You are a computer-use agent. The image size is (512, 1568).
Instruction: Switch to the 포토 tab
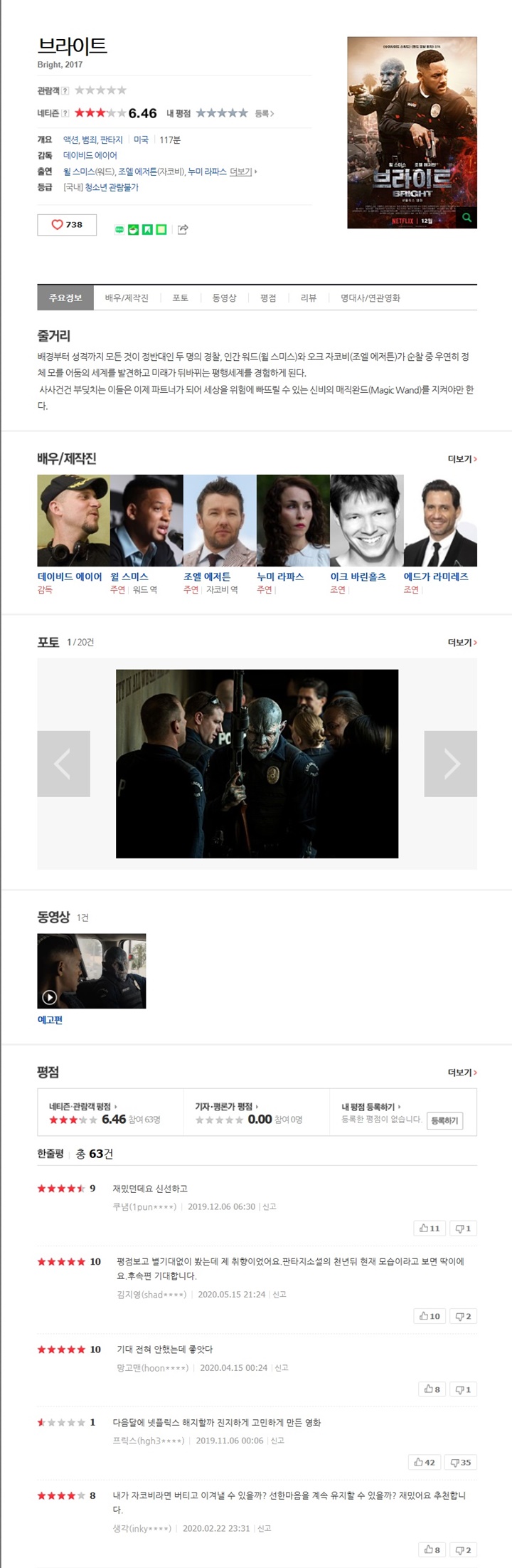pos(181,298)
